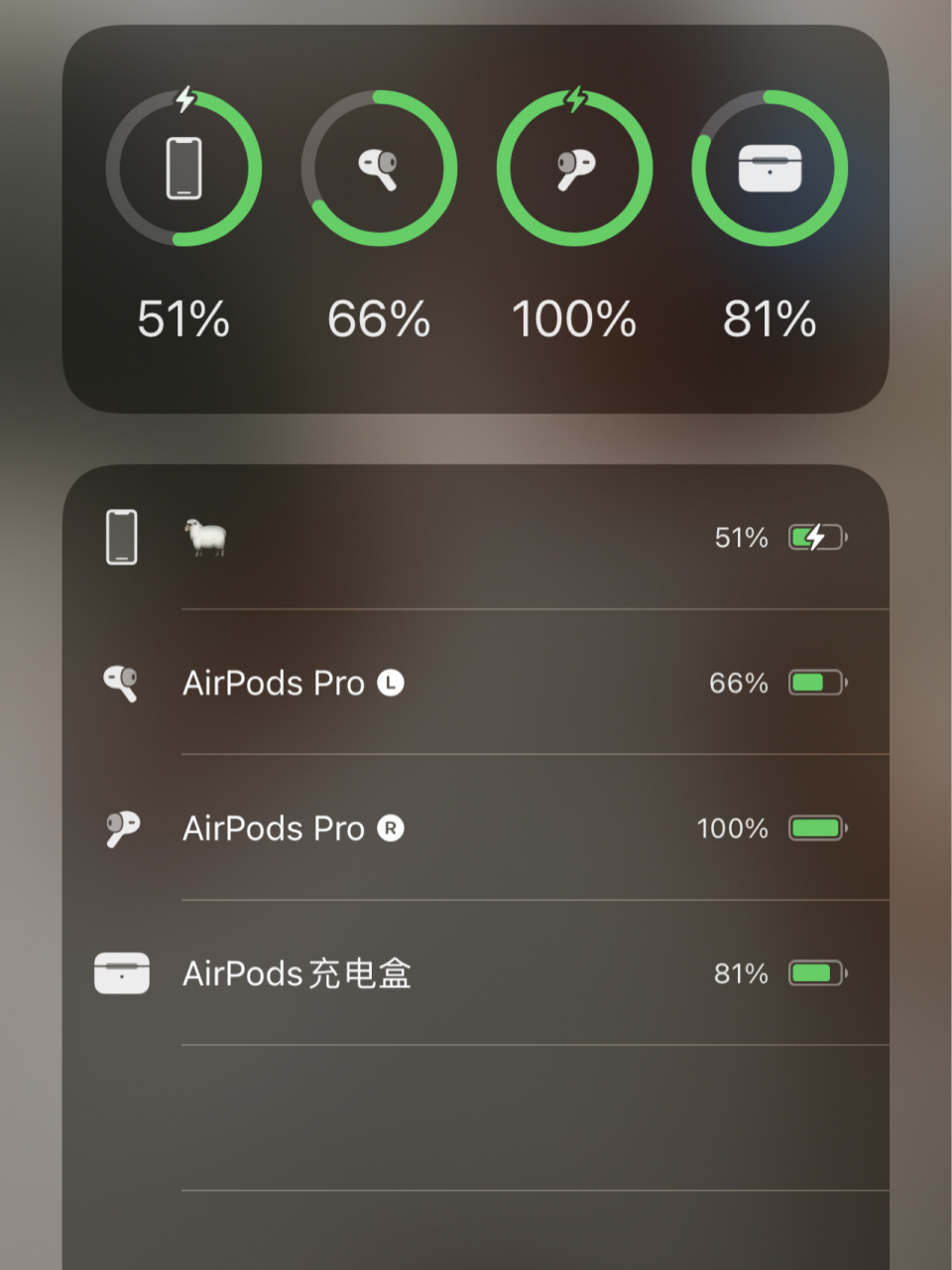952x1270 pixels.
Task: Tap the left earbud icon next to AirPods Pro
Action: [119, 683]
